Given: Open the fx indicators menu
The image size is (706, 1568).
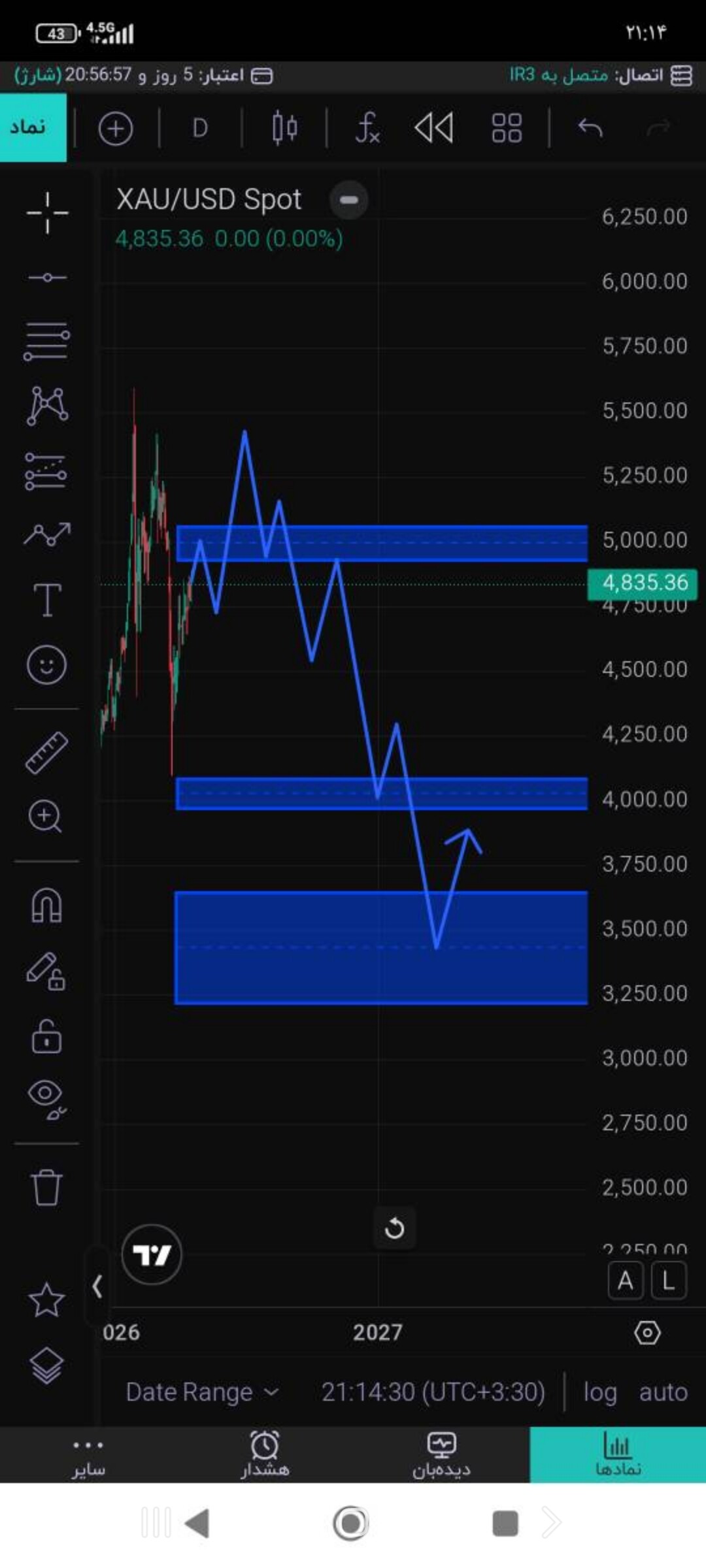Looking at the screenshot, I should click(x=367, y=128).
